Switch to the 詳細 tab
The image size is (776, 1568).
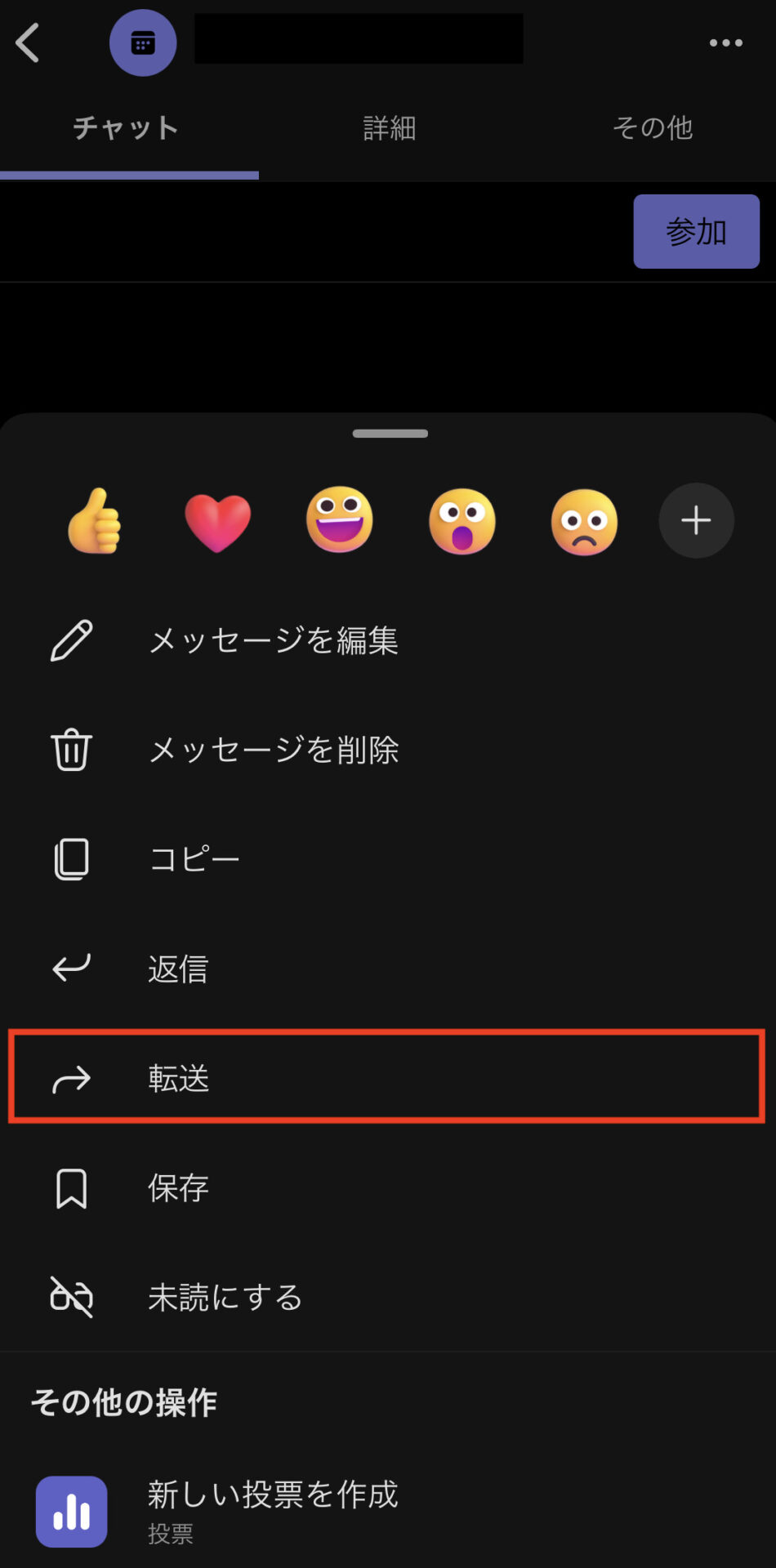[389, 128]
